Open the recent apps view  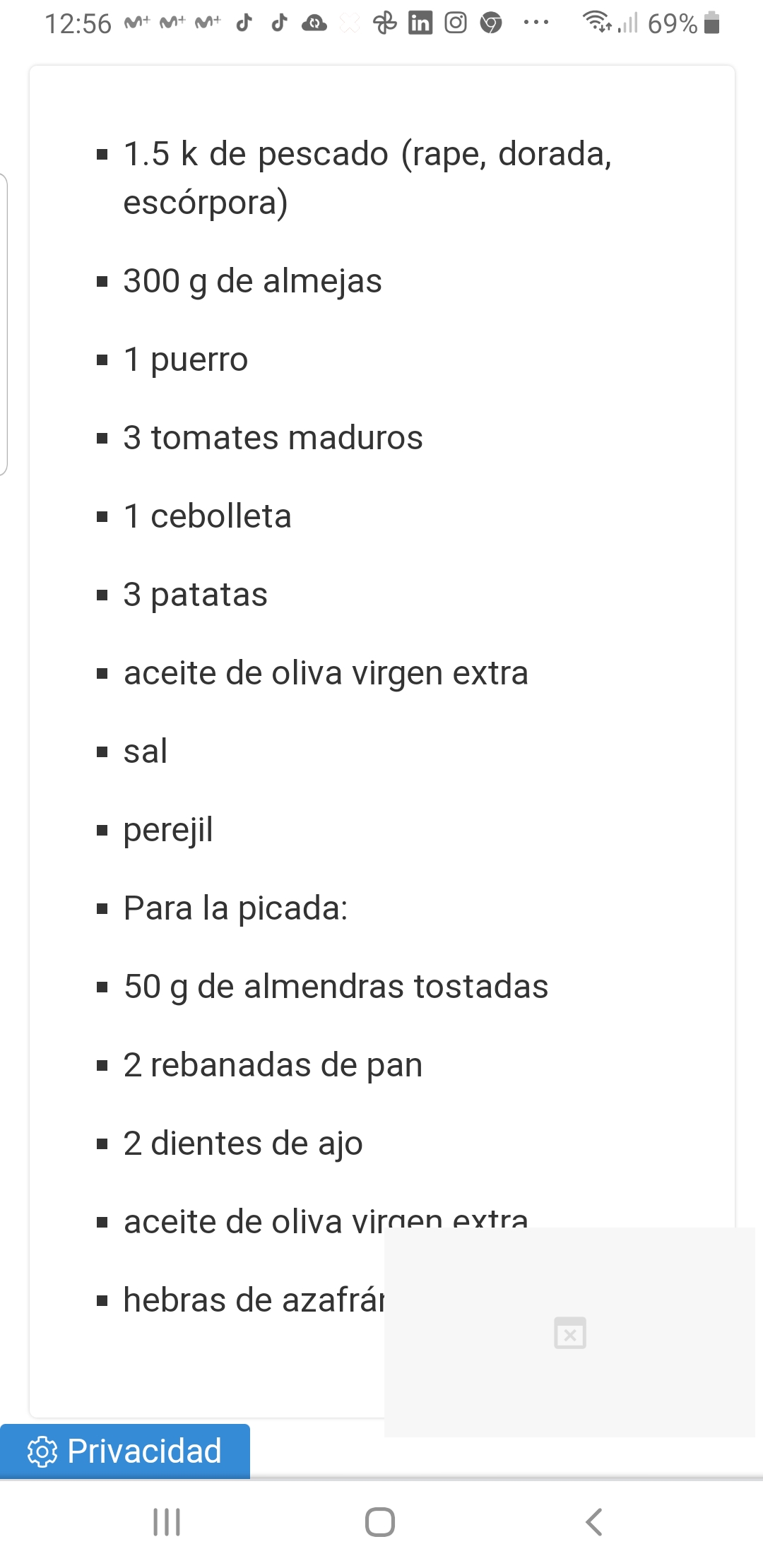[x=167, y=1522]
